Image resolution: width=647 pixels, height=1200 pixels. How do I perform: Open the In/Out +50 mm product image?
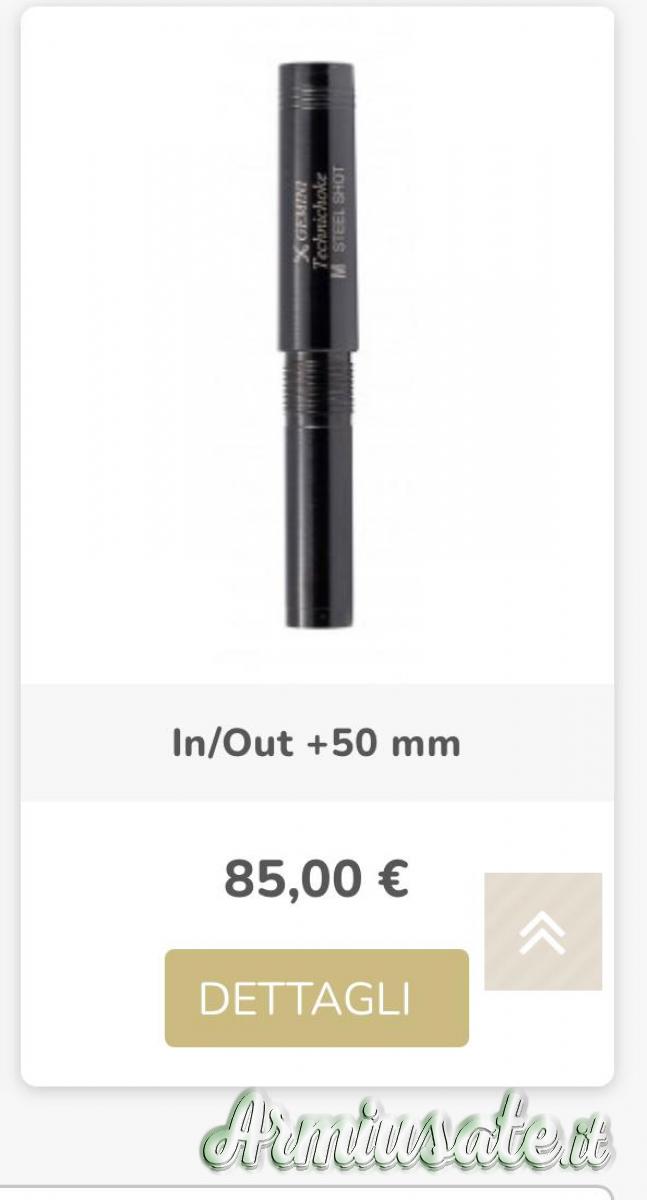(x=316, y=345)
